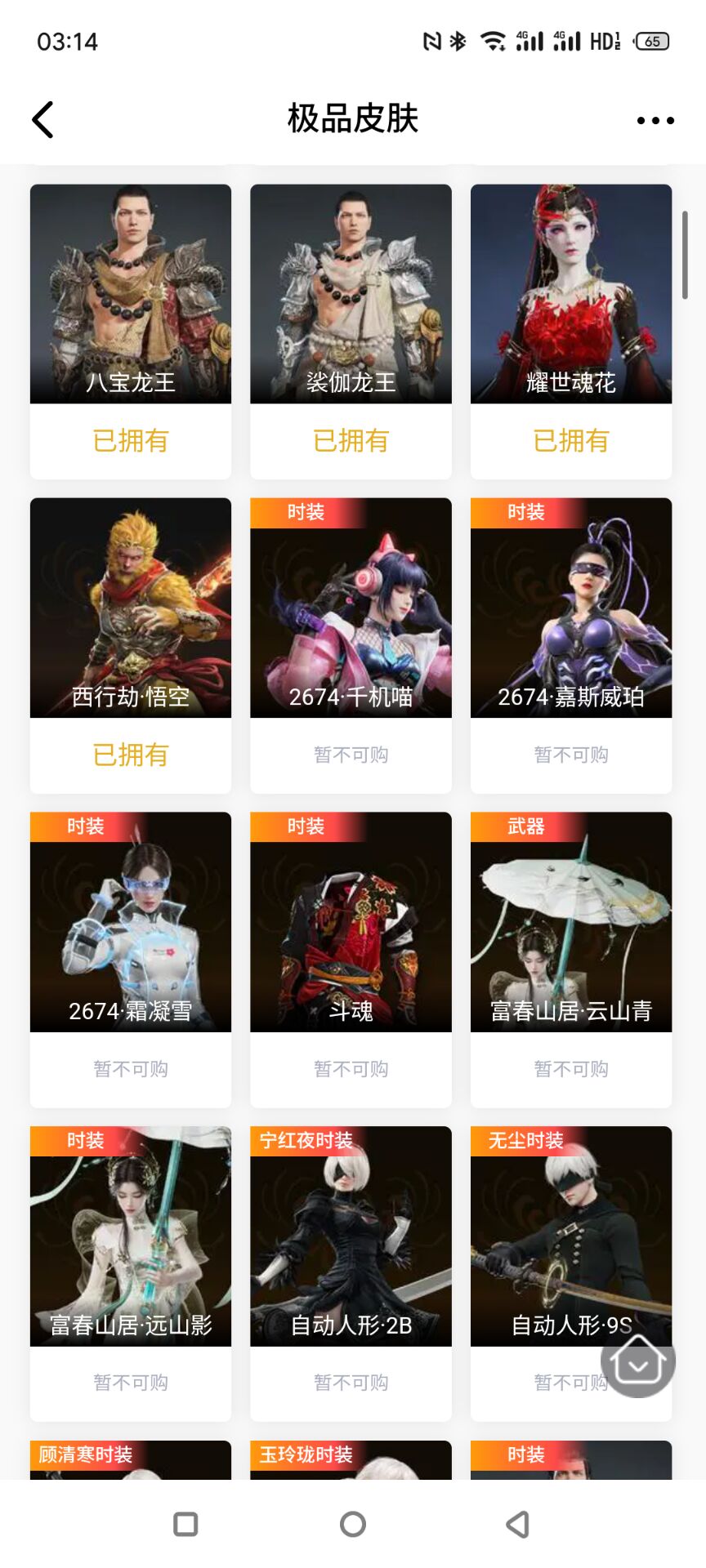View the 富春山居·云山青 weapon card
The width and height of the screenshot is (706, 1568).
click(x=571, y=923)
